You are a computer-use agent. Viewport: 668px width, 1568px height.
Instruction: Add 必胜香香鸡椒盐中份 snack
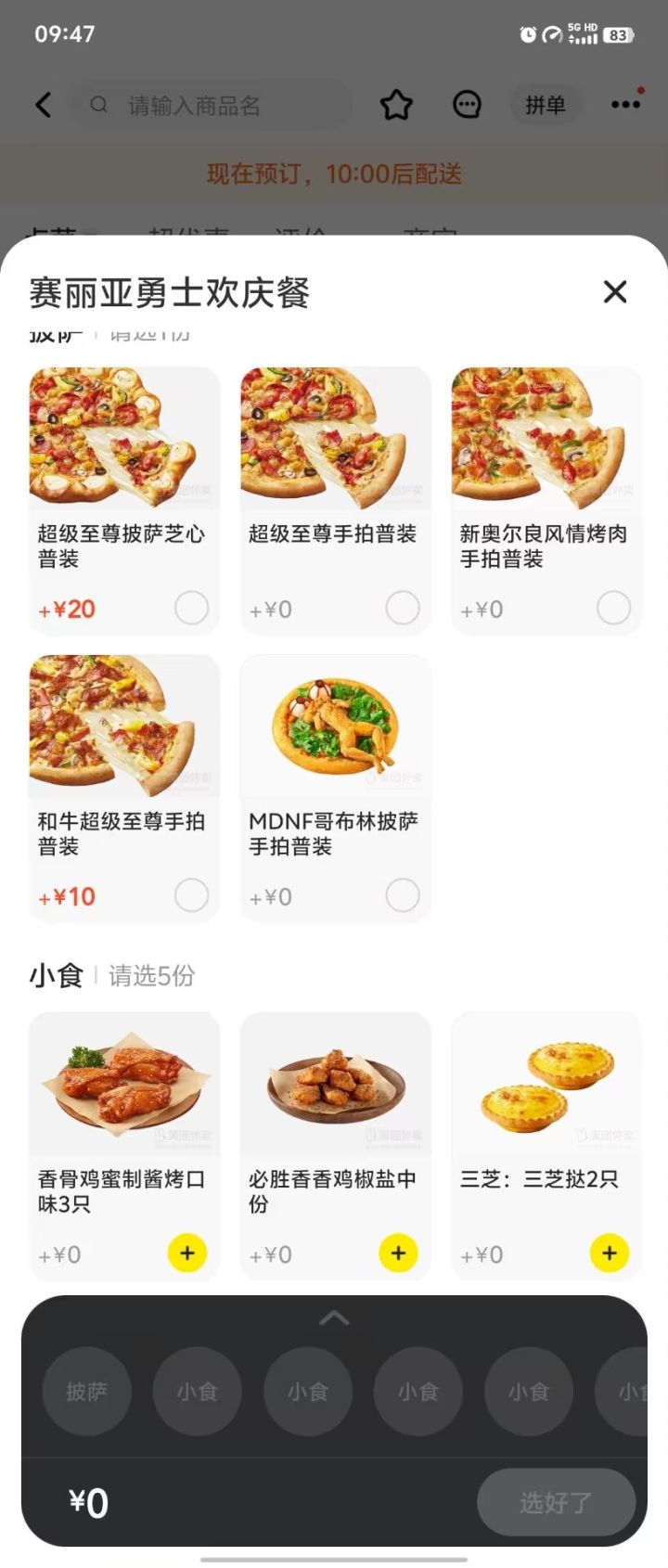(398, 1253)
